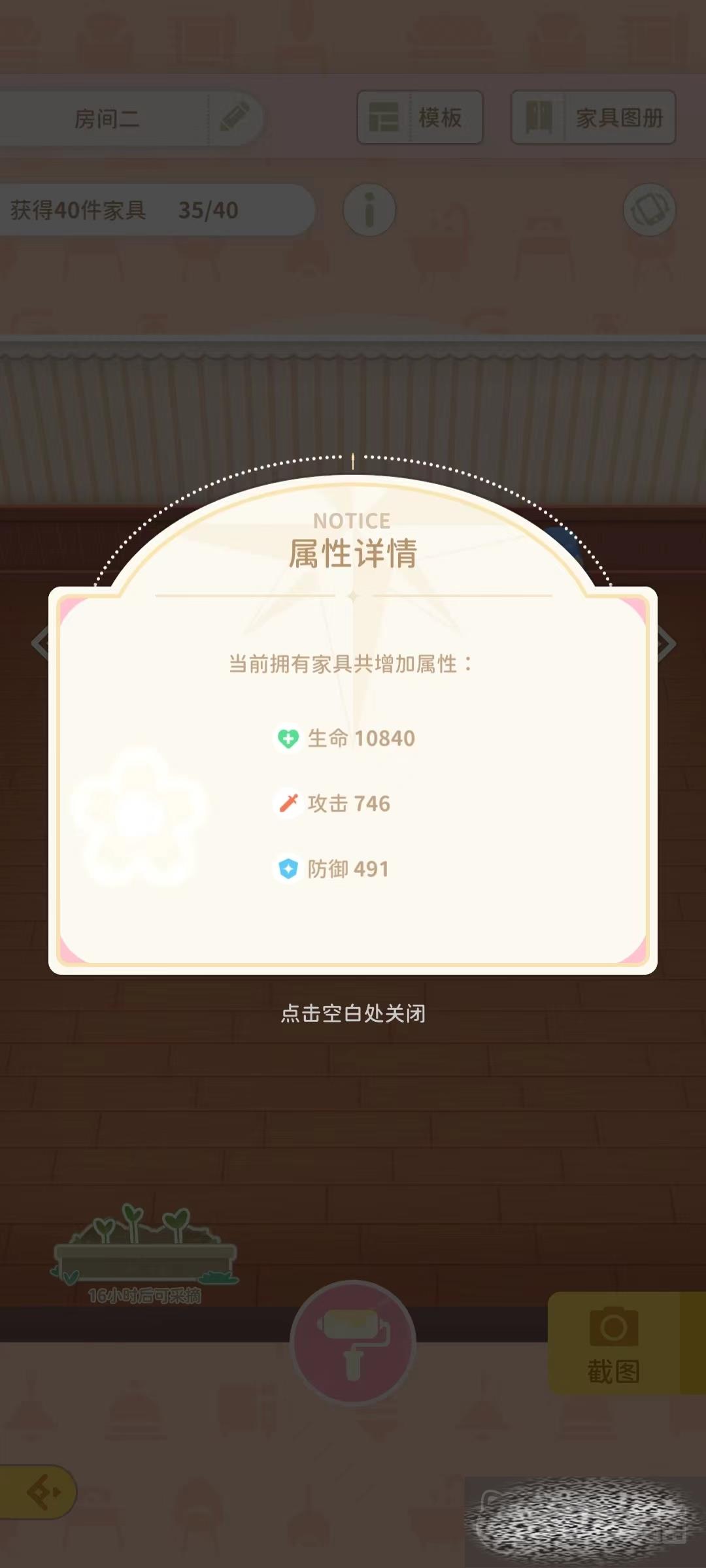The image size is (706, 1568).
Task: Open the 家具图册 furniture catalog
Action: click(593, 118)
